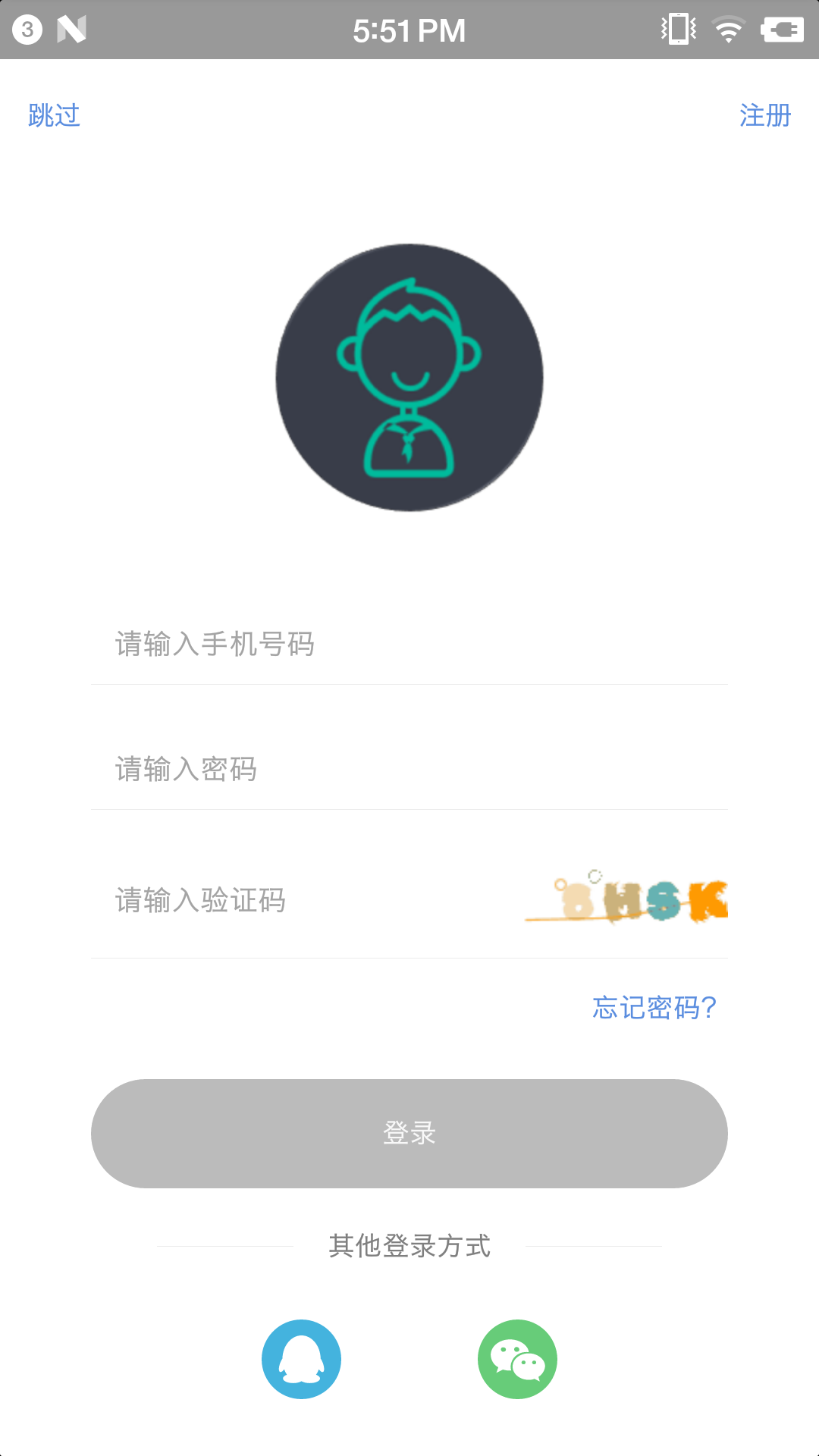
Task: Focus the phone number input field
Action: (409, 644)
